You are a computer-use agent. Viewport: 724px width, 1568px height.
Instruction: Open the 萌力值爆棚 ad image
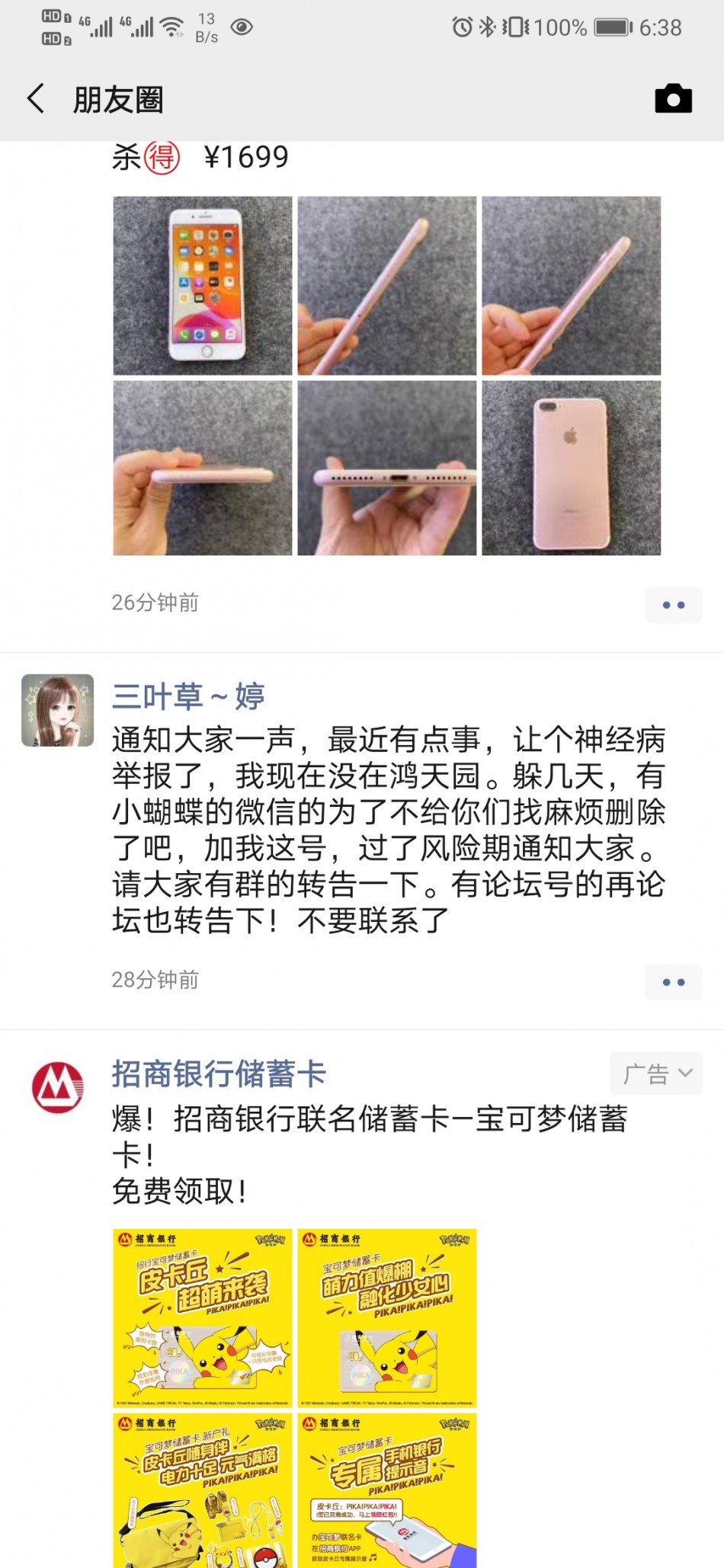pos(387,1317)
